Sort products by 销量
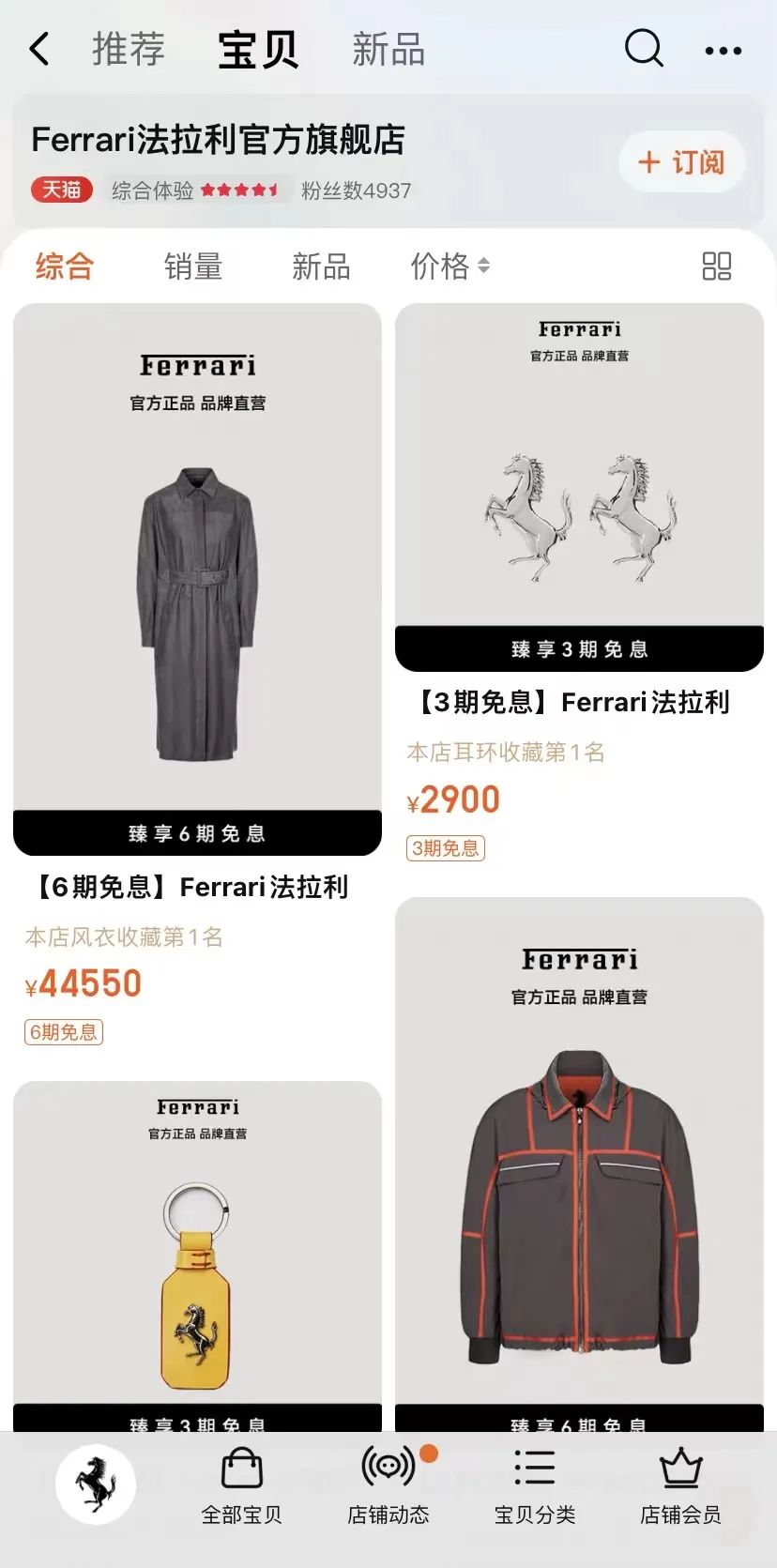 (193, 266)
